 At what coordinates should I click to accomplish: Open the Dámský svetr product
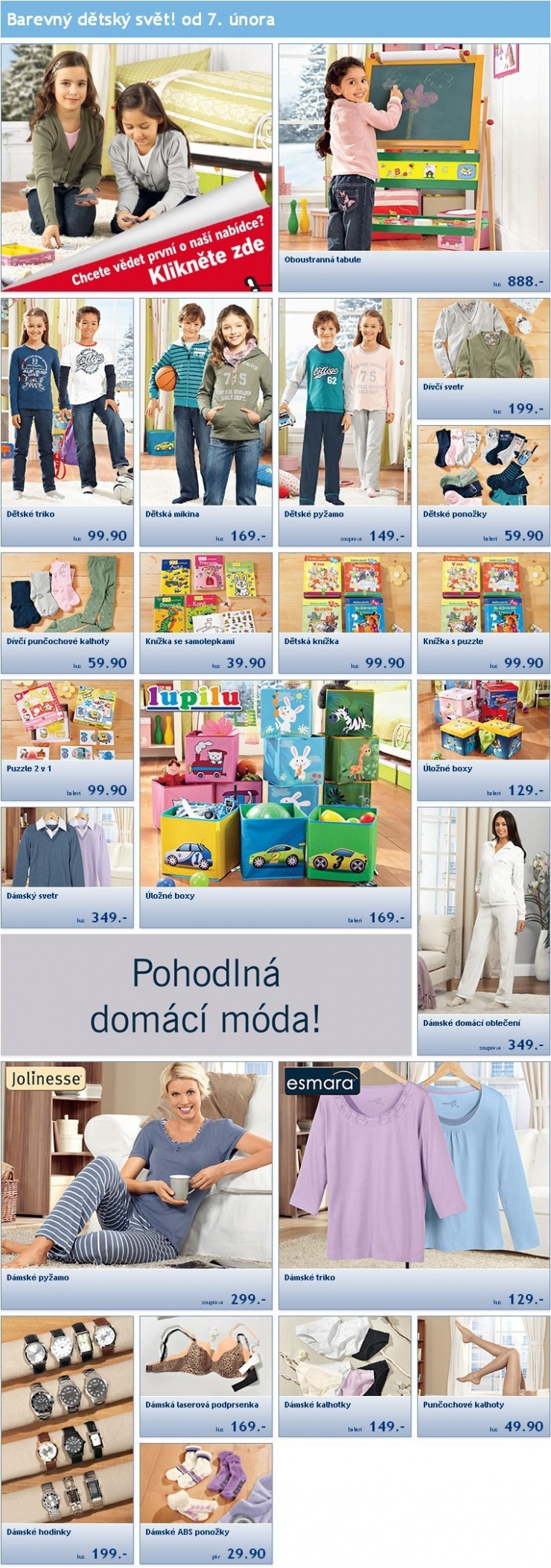(67, 867)
